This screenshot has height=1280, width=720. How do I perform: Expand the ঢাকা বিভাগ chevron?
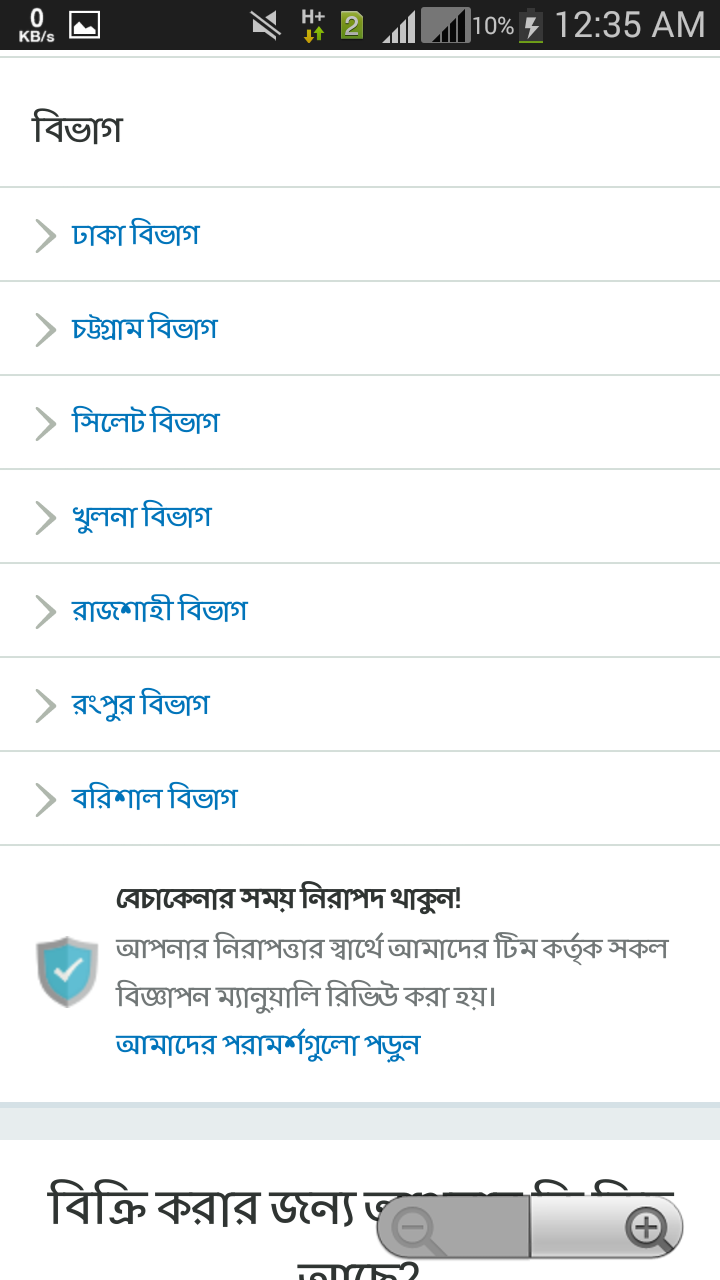(x=45, y=234)
